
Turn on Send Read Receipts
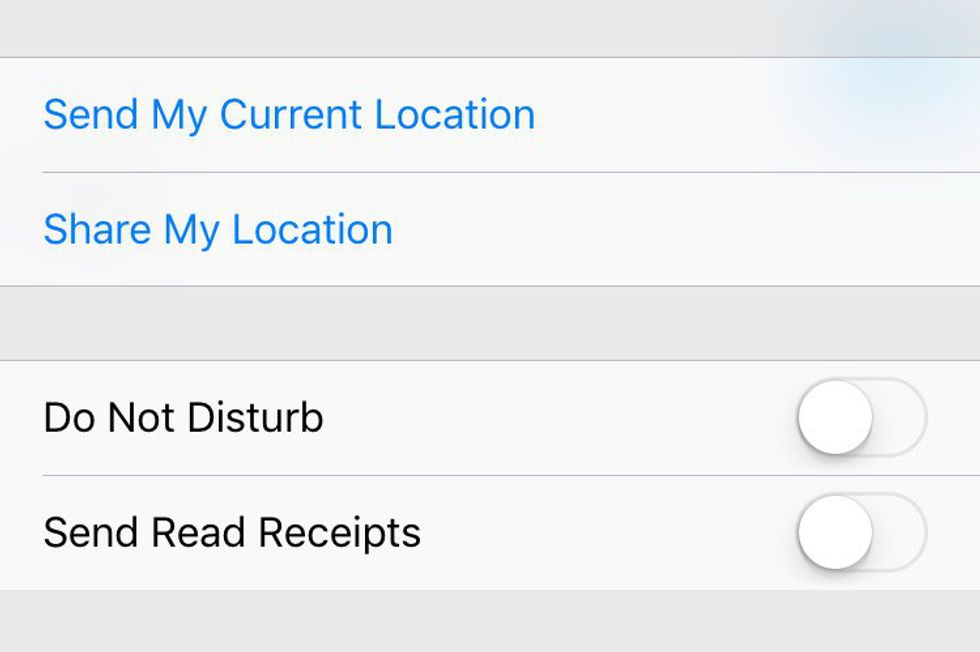[861, 532]
